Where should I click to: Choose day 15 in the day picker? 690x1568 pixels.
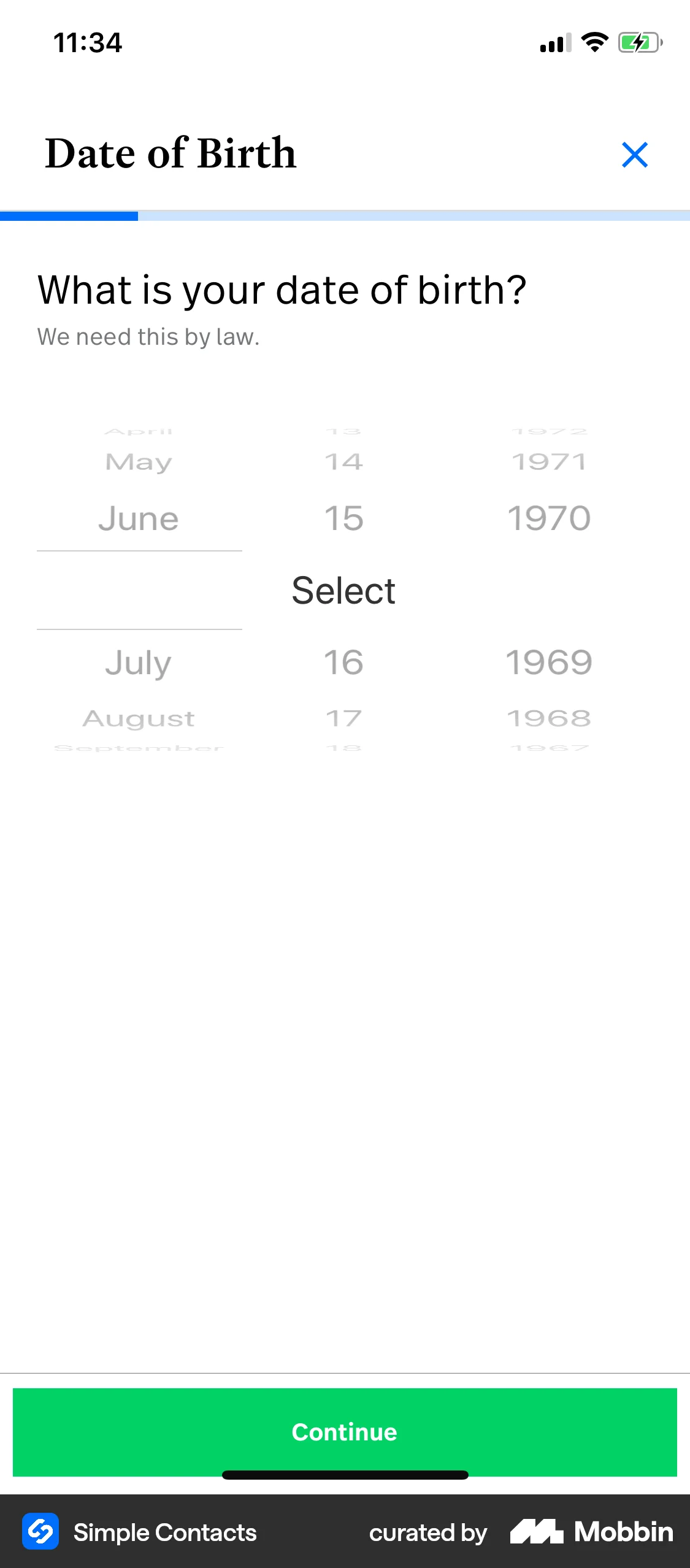(x=345, y=517)
